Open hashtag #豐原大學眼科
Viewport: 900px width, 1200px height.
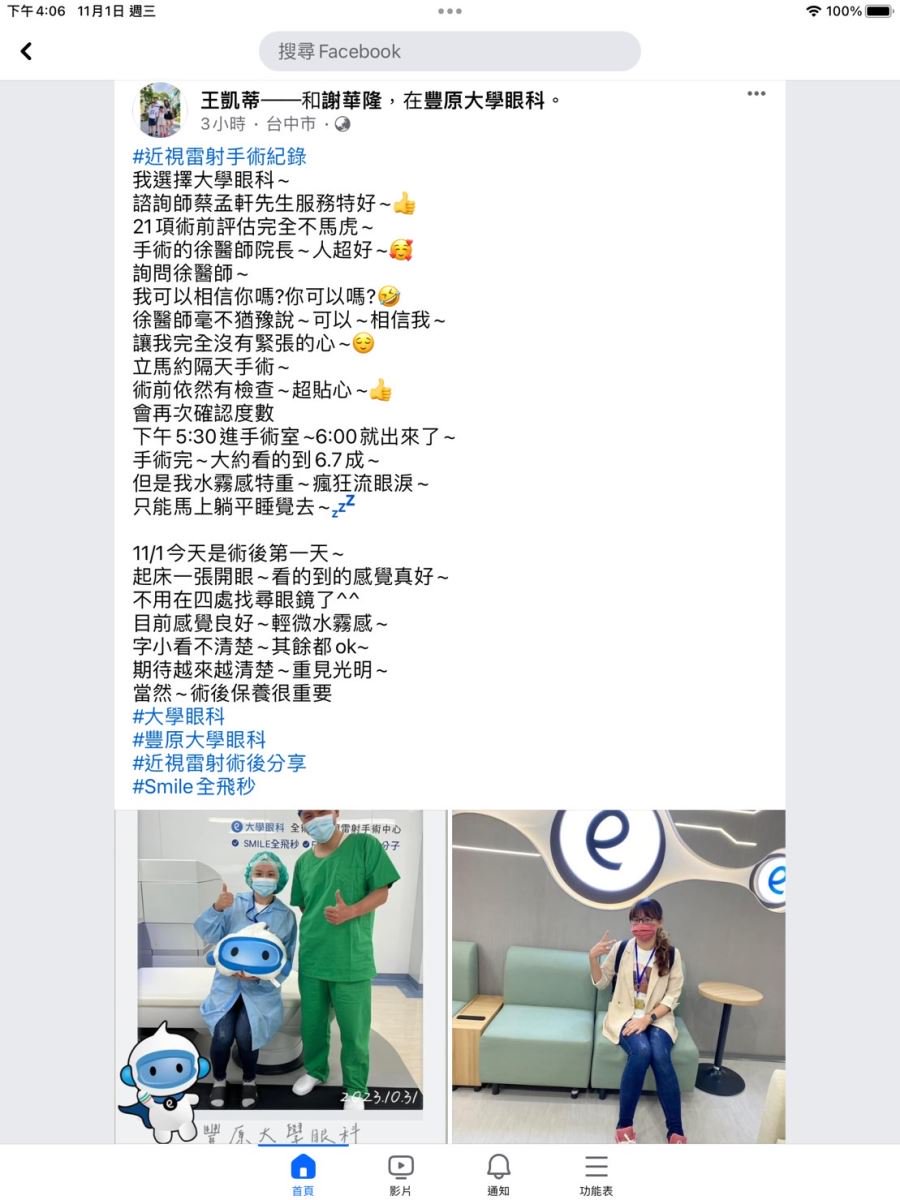(x=199, y=739)
